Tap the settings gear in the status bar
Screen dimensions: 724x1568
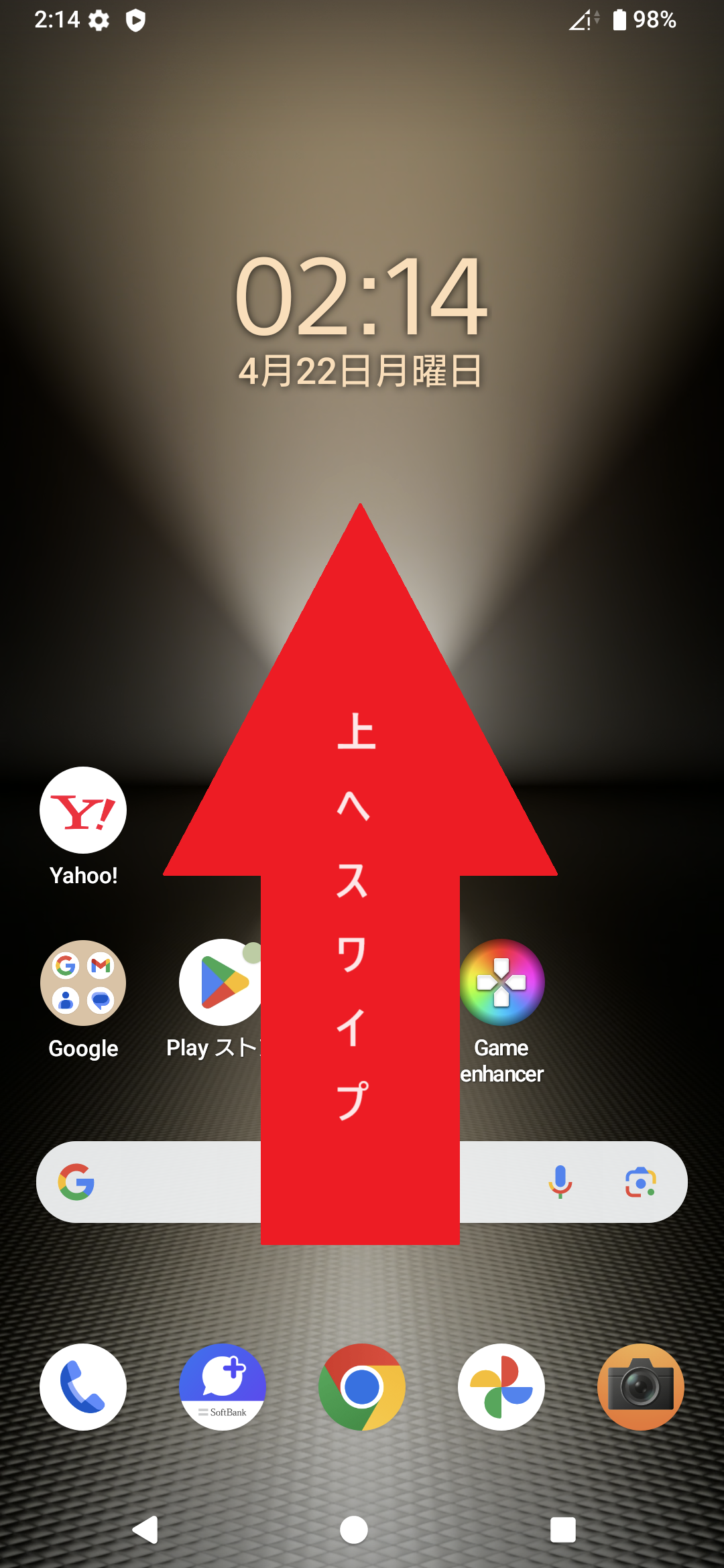click(98, 20)
